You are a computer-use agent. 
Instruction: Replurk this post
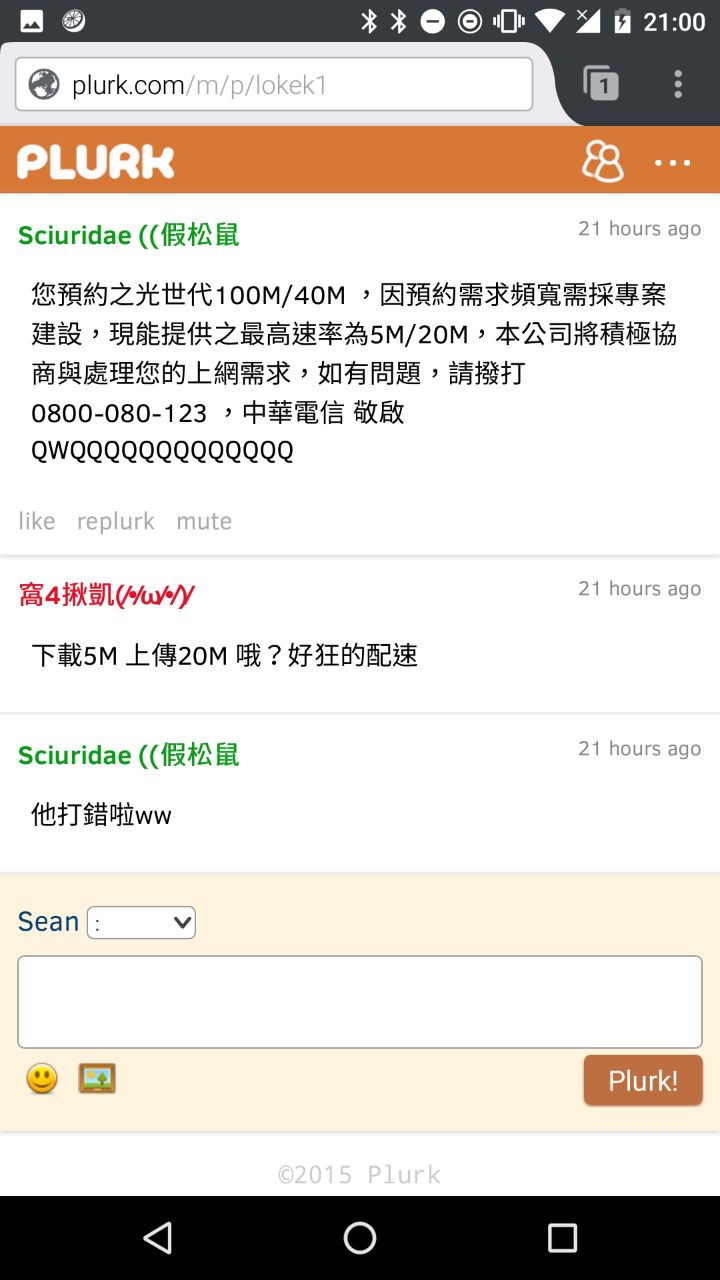[116, 521]
